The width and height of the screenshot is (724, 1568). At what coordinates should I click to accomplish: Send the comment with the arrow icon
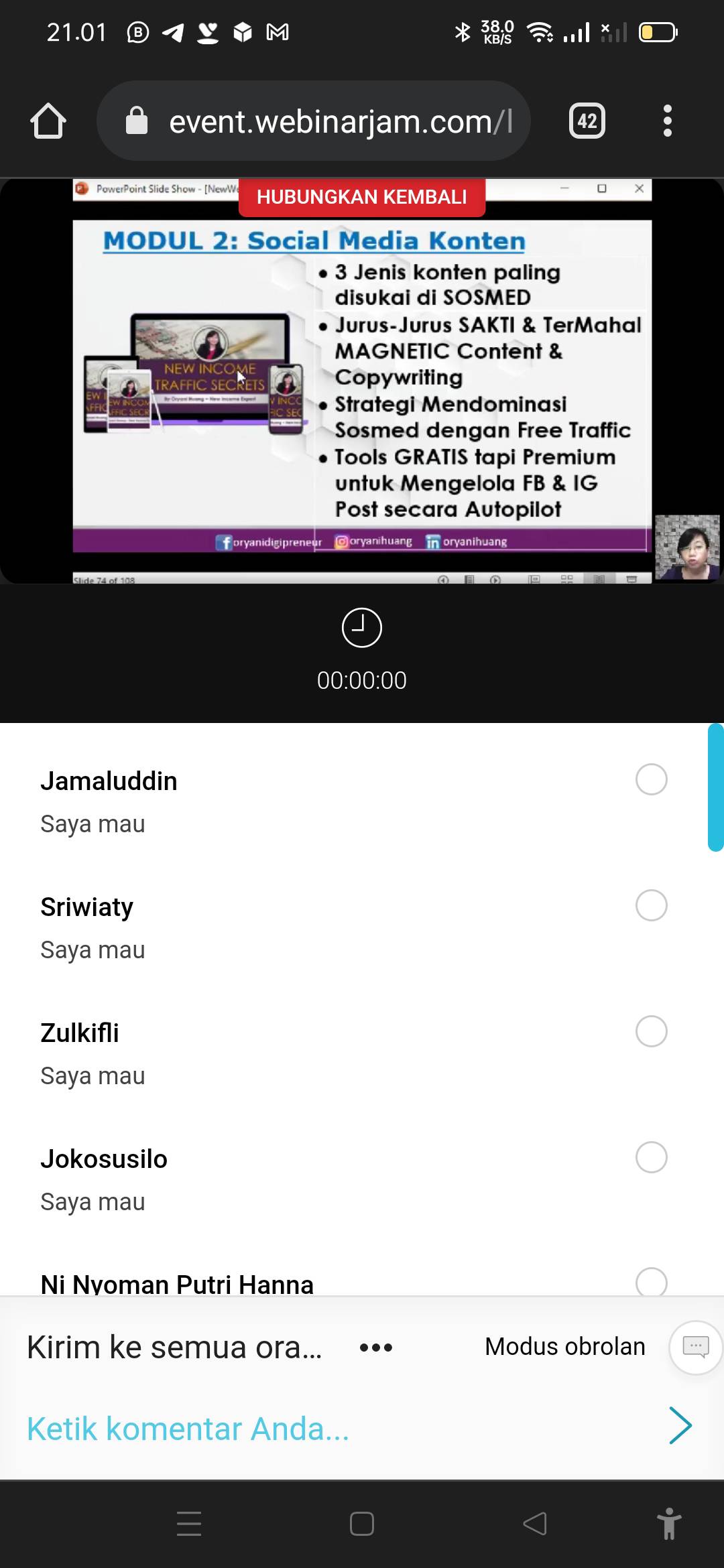680,1426
